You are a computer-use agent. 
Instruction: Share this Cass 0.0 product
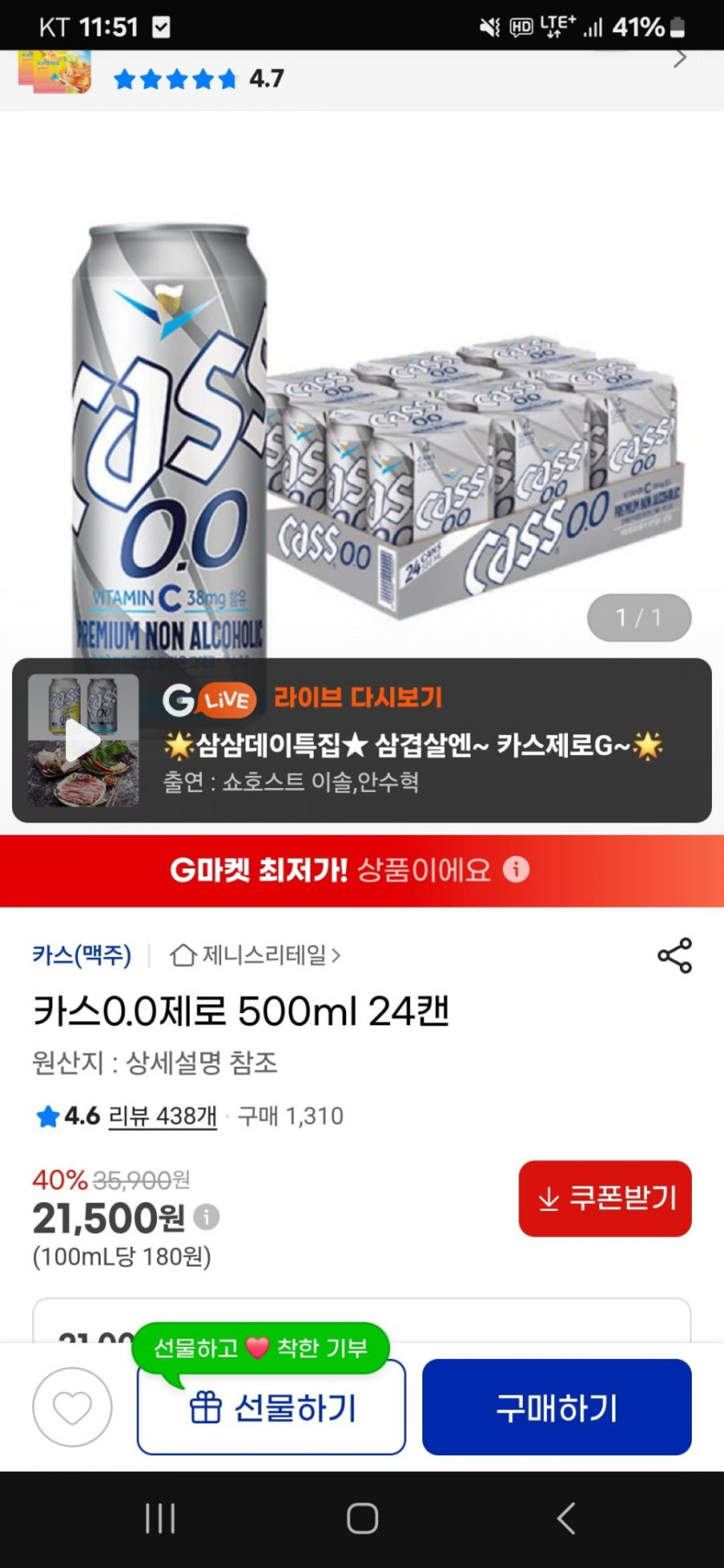pyautogui.click(x=675, y=955)
